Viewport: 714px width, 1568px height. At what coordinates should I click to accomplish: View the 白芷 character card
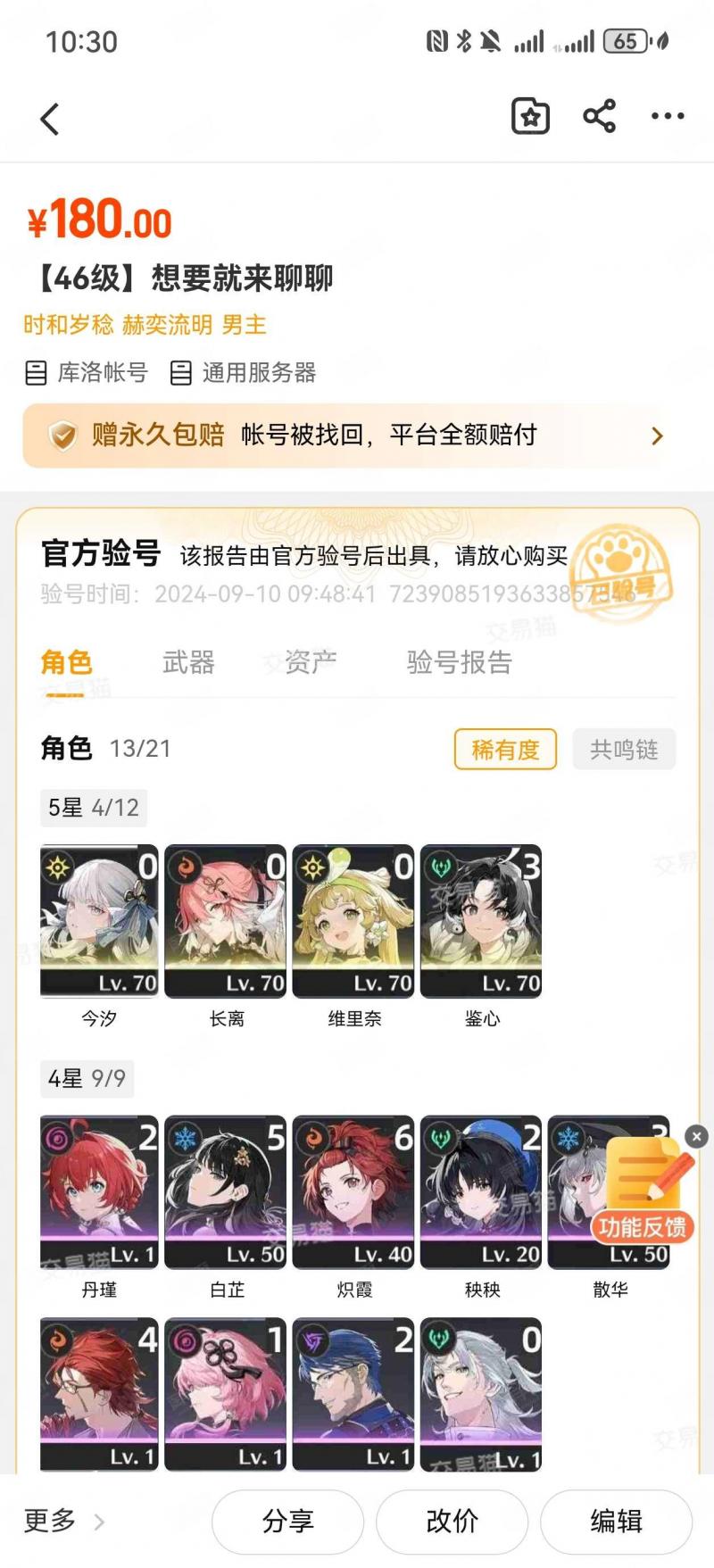tap(226, 1192)
